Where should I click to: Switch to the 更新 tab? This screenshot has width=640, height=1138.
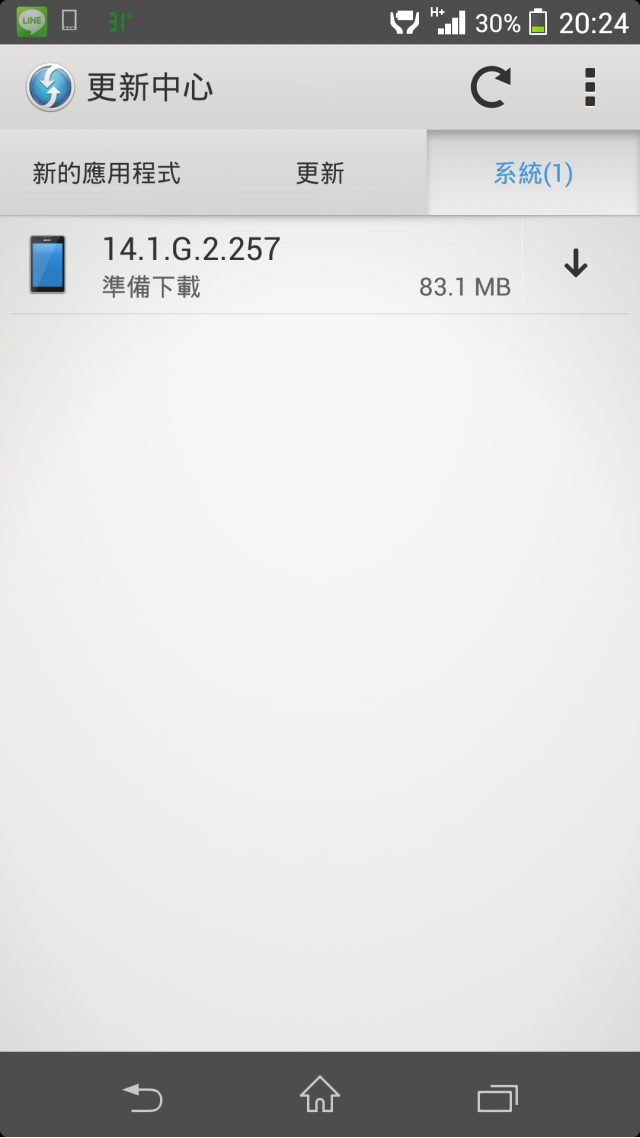tap(320, 174)
